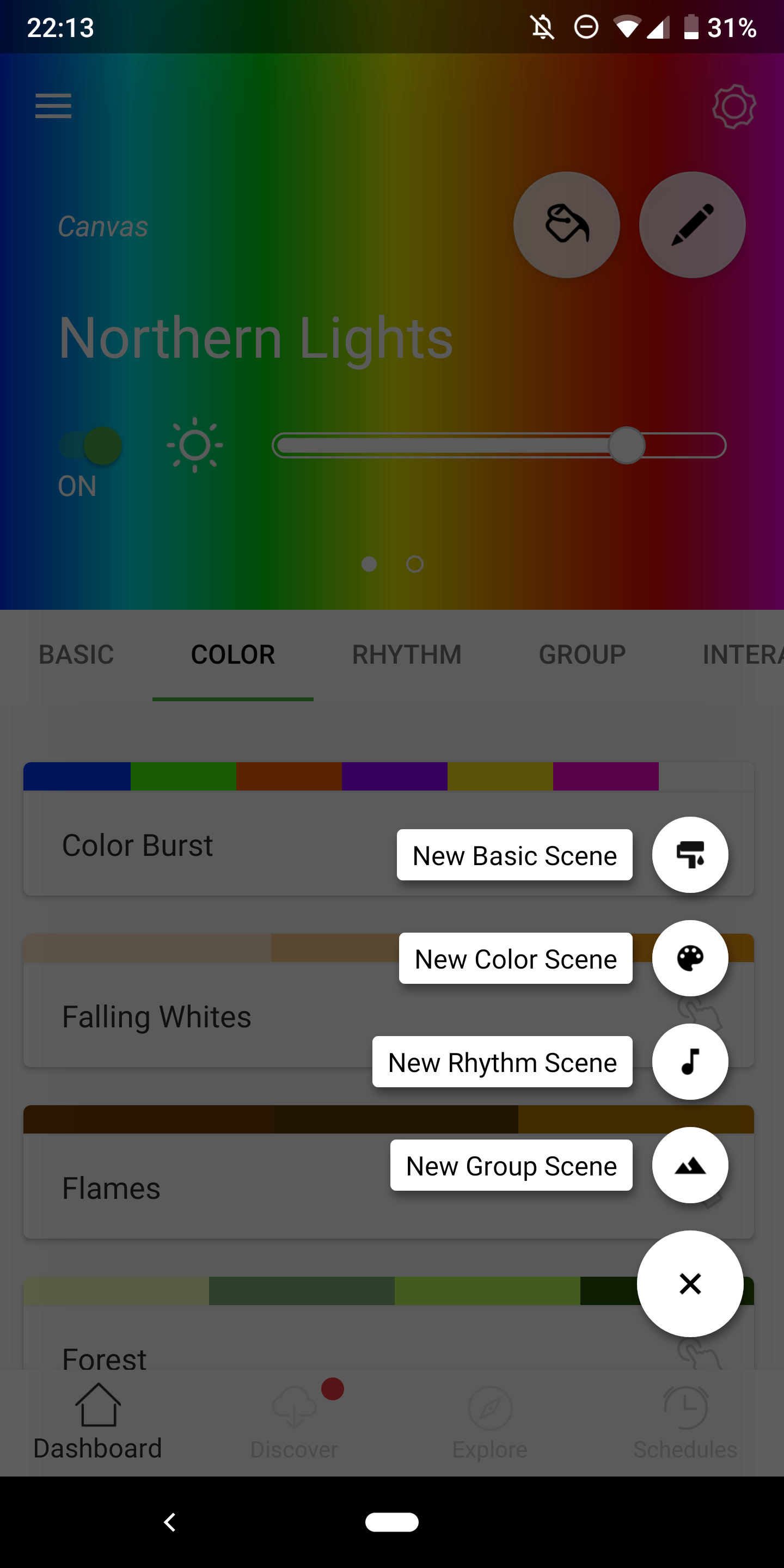Tap the paint bucket button
The width and height of the screenshot is (784, 1568).
(x=567, y=225)
